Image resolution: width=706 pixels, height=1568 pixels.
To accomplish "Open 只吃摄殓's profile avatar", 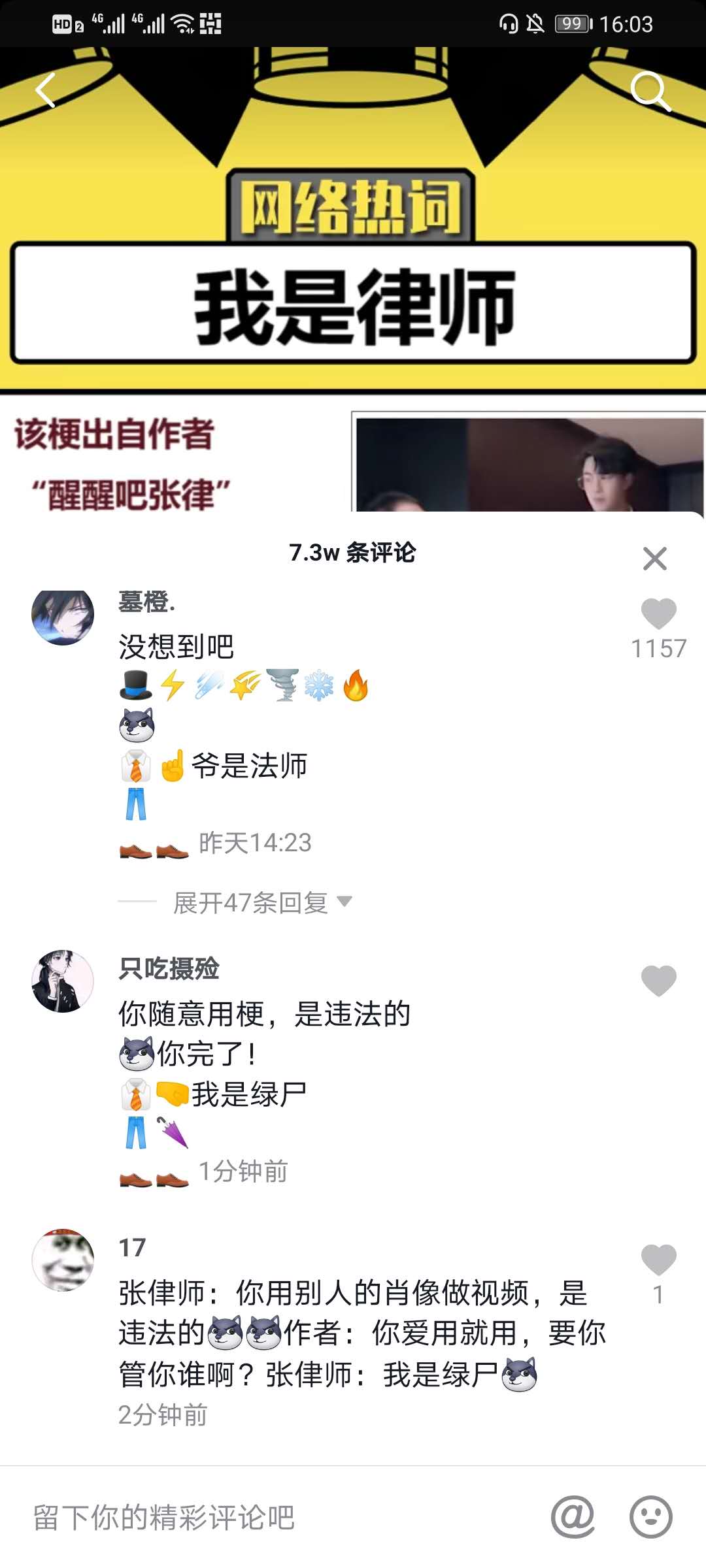I will (x=63, y=981).
